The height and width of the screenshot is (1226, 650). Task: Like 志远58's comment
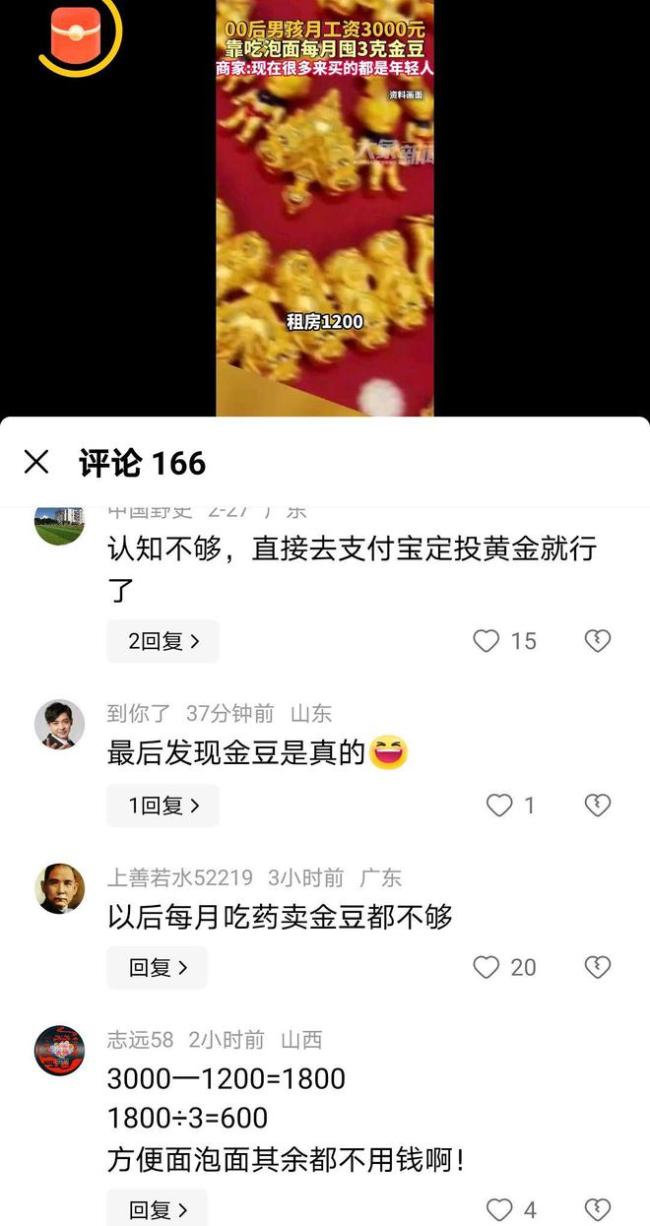[x=499, y=1210]
